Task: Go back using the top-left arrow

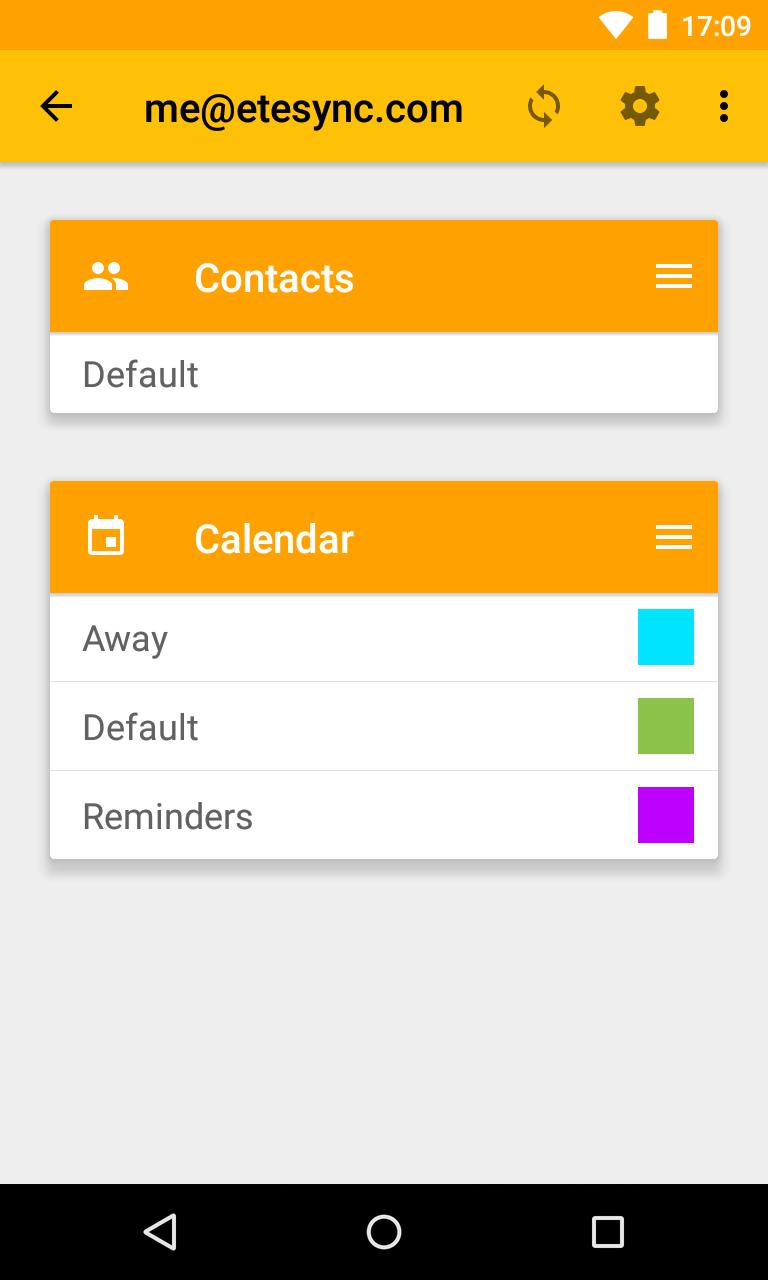Action: click(56, 106)
